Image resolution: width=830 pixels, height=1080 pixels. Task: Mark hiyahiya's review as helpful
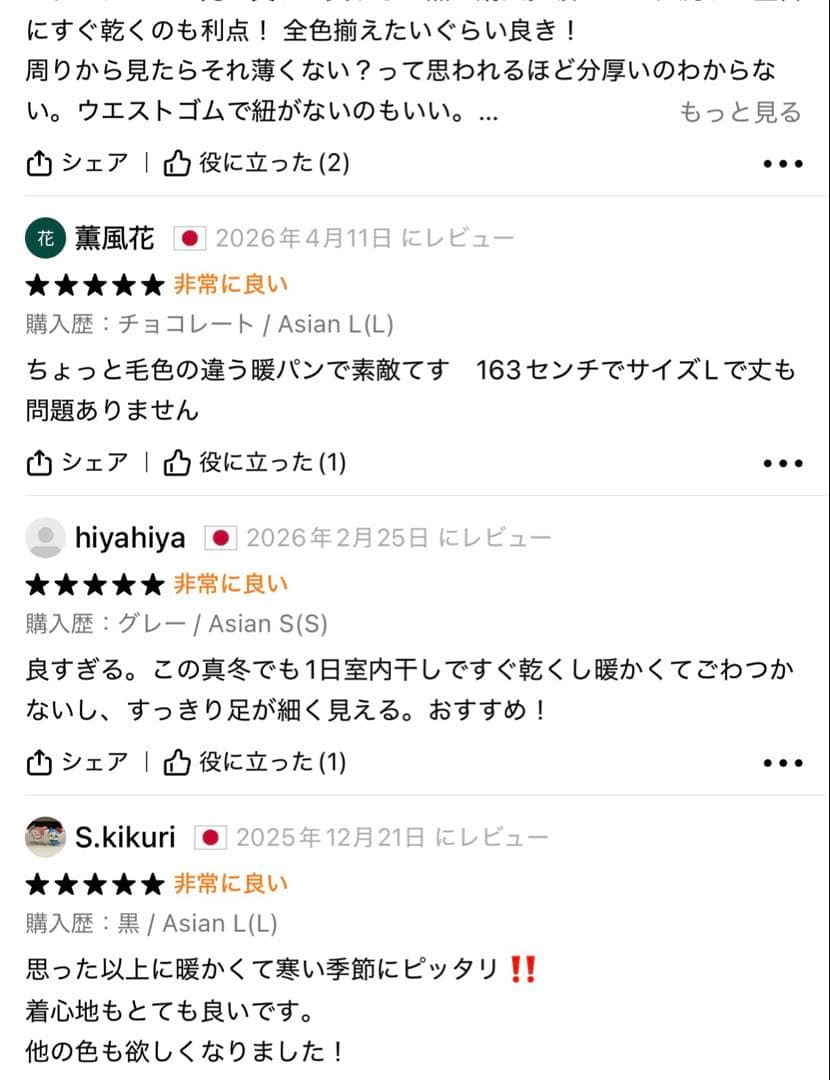click(x=254, y=762)
